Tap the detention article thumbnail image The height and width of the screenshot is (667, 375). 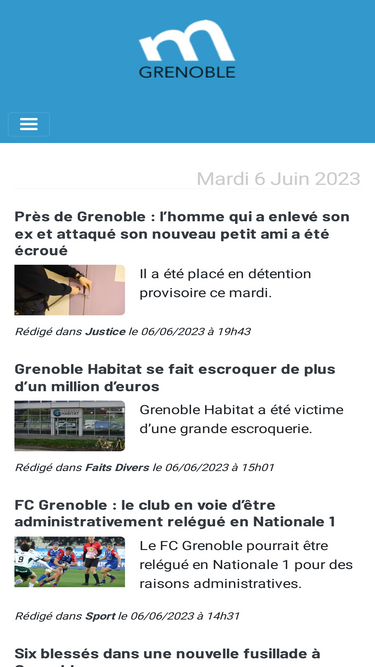[x=70, y=290]
